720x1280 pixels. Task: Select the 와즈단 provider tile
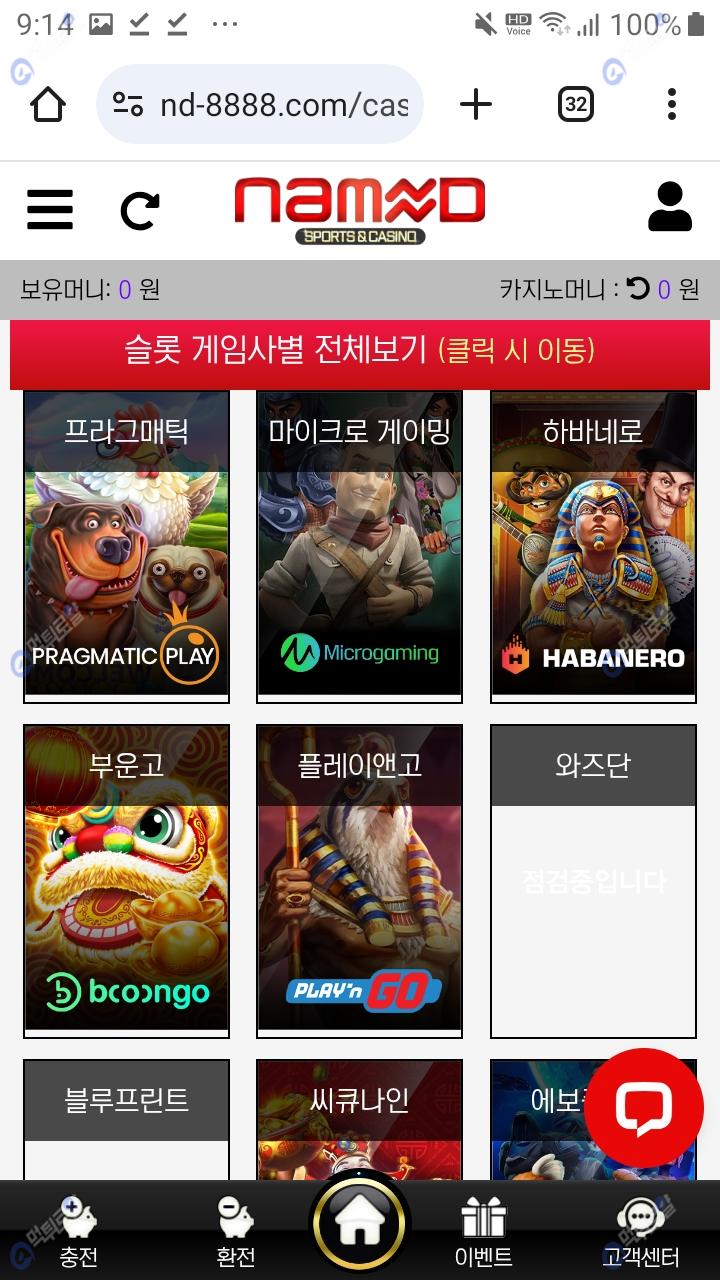pos(593,880)
